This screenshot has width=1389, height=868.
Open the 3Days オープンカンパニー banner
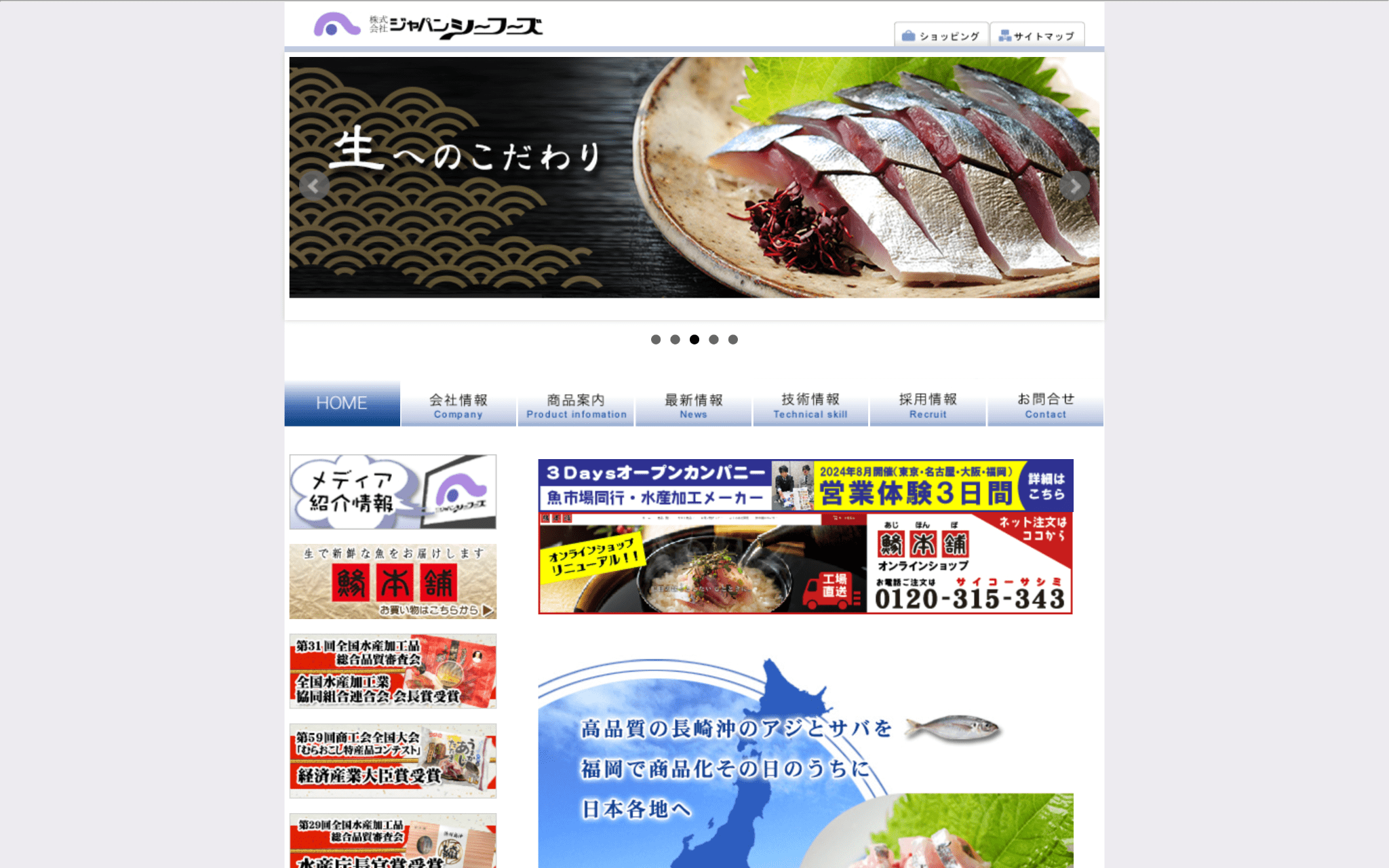(x=805, y=486)
